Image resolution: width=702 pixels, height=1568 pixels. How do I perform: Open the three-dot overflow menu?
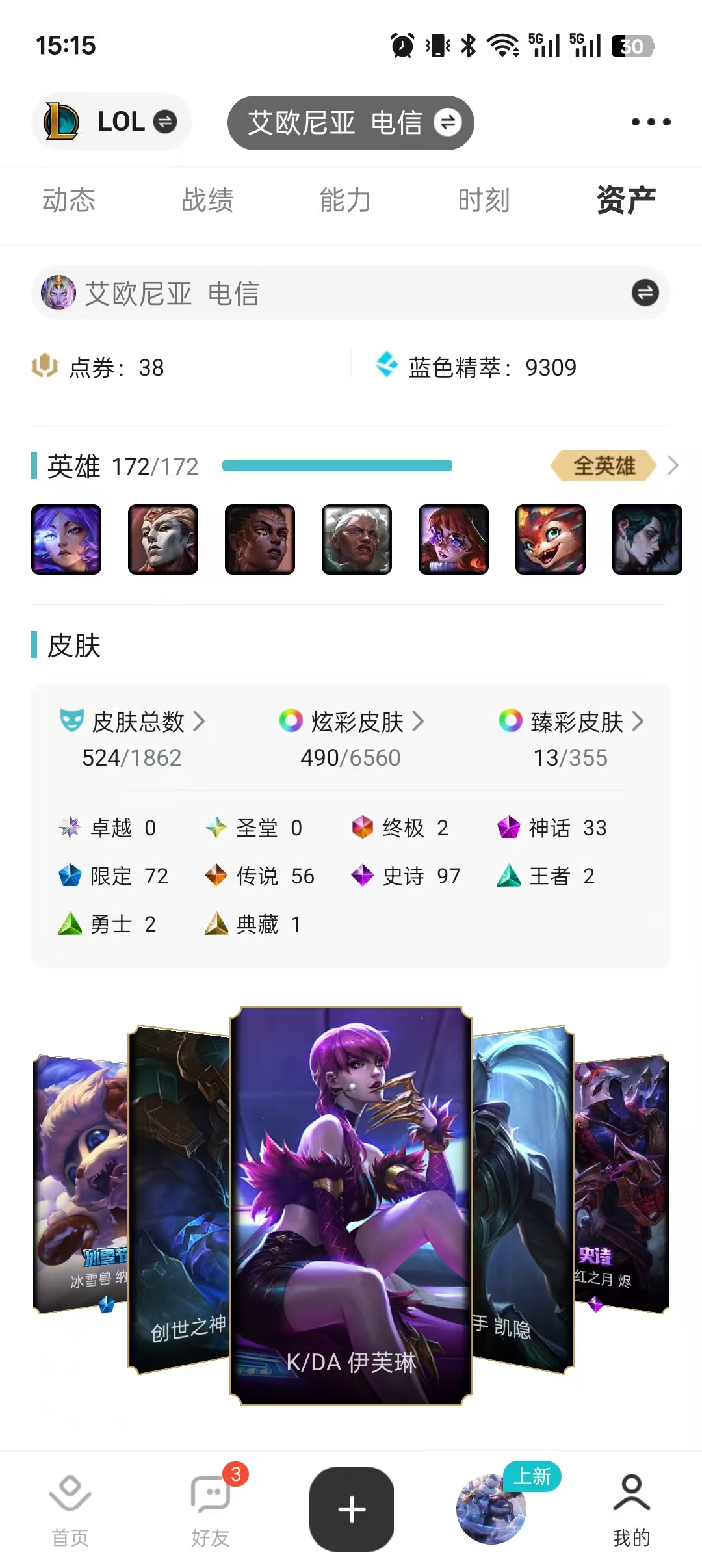(651, 122)
